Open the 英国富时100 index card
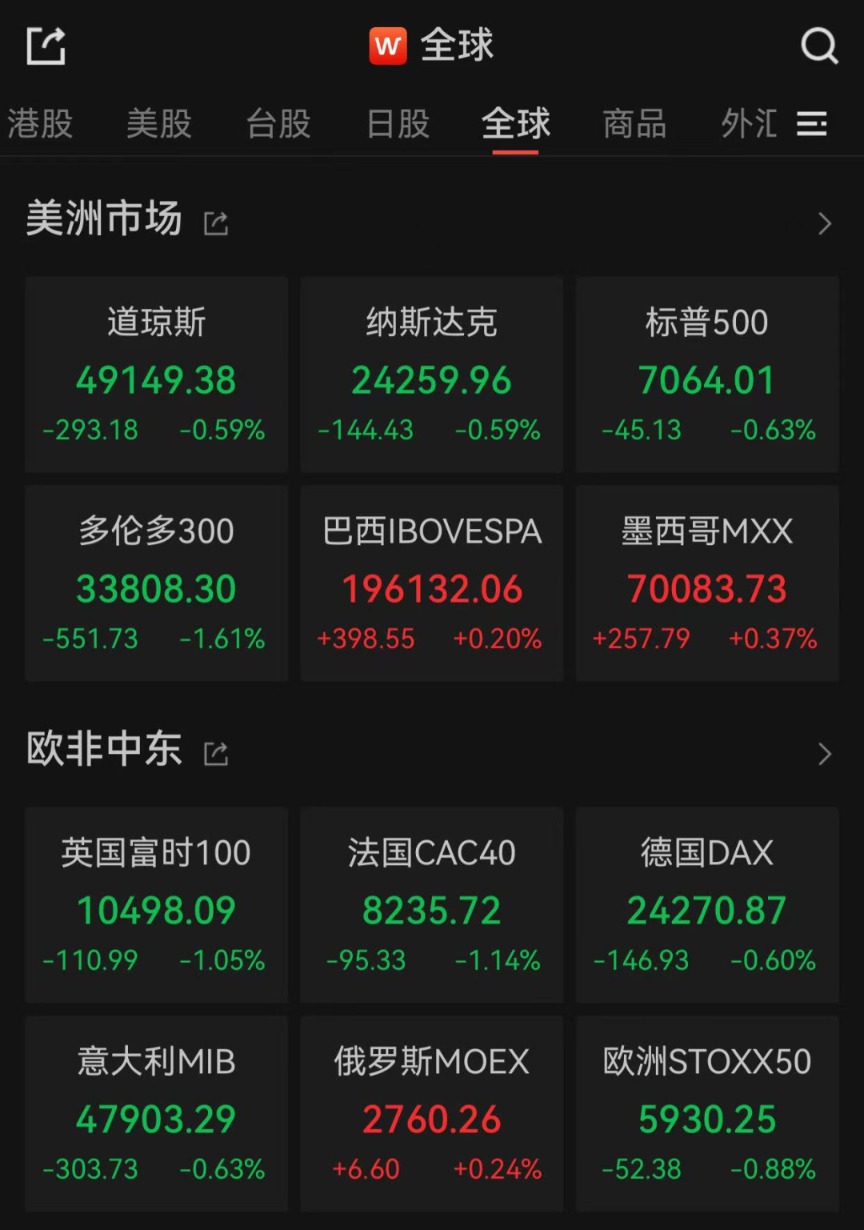 [156, 905]
